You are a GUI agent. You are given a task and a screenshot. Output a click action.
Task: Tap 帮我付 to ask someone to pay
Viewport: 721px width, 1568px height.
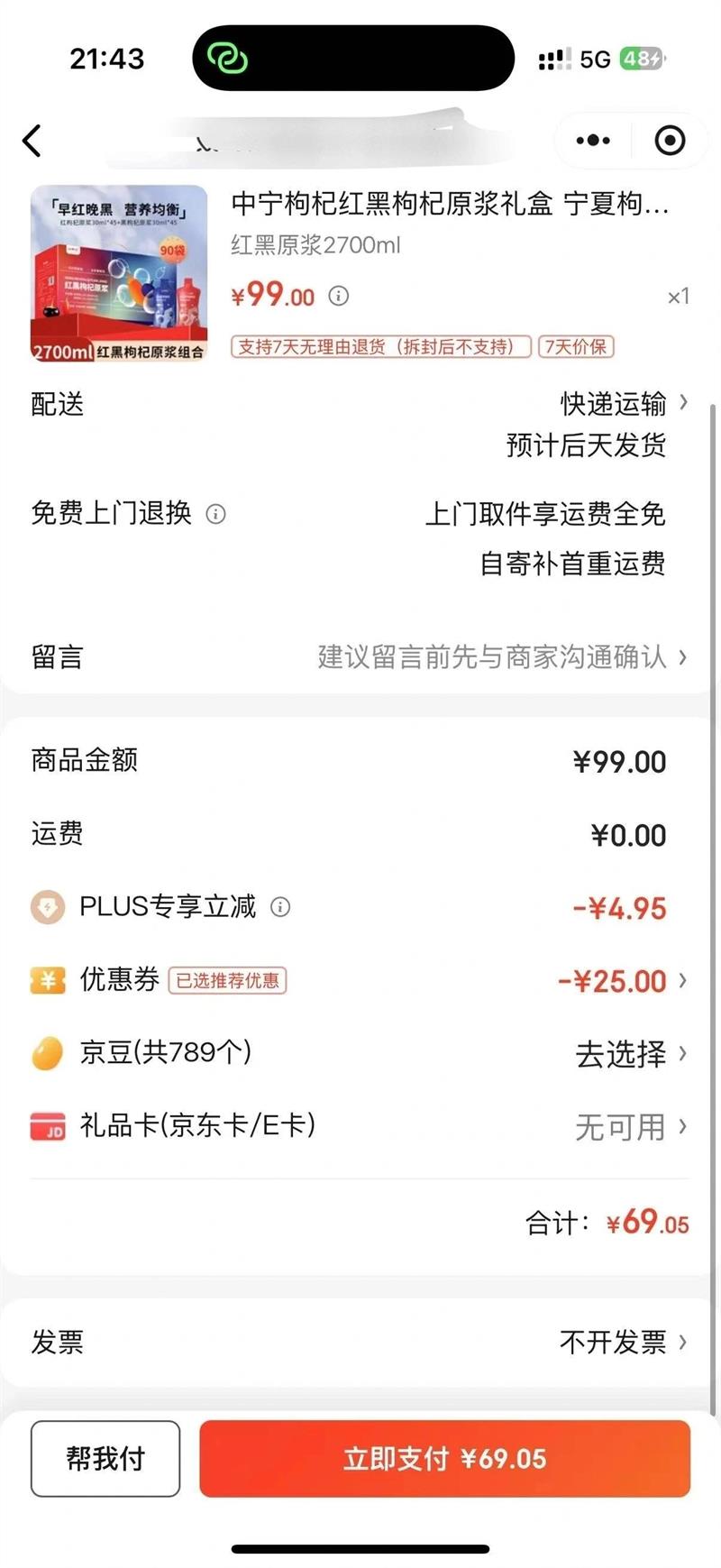105,1458
